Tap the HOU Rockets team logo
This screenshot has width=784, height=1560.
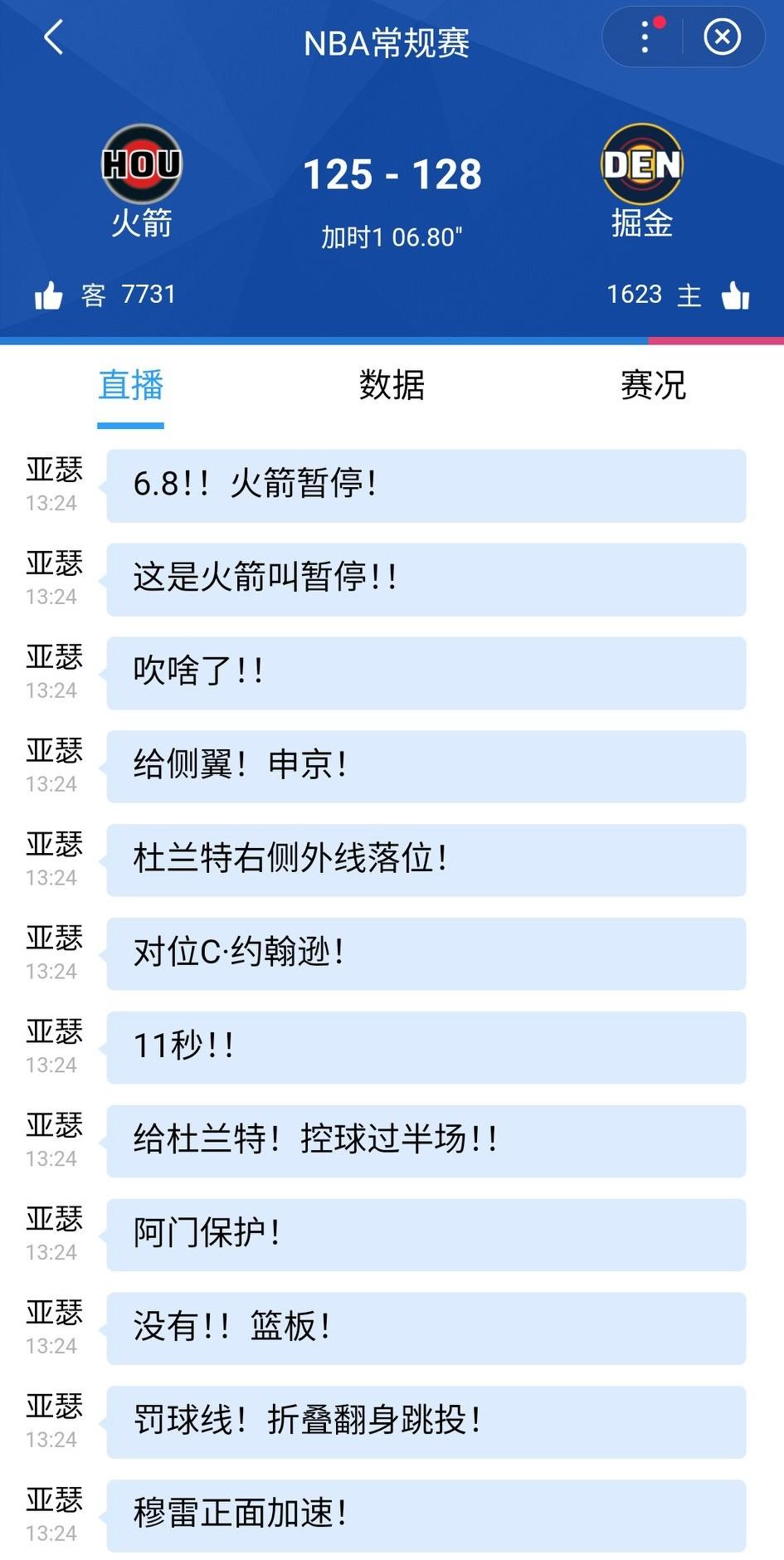tap(142, 164)
